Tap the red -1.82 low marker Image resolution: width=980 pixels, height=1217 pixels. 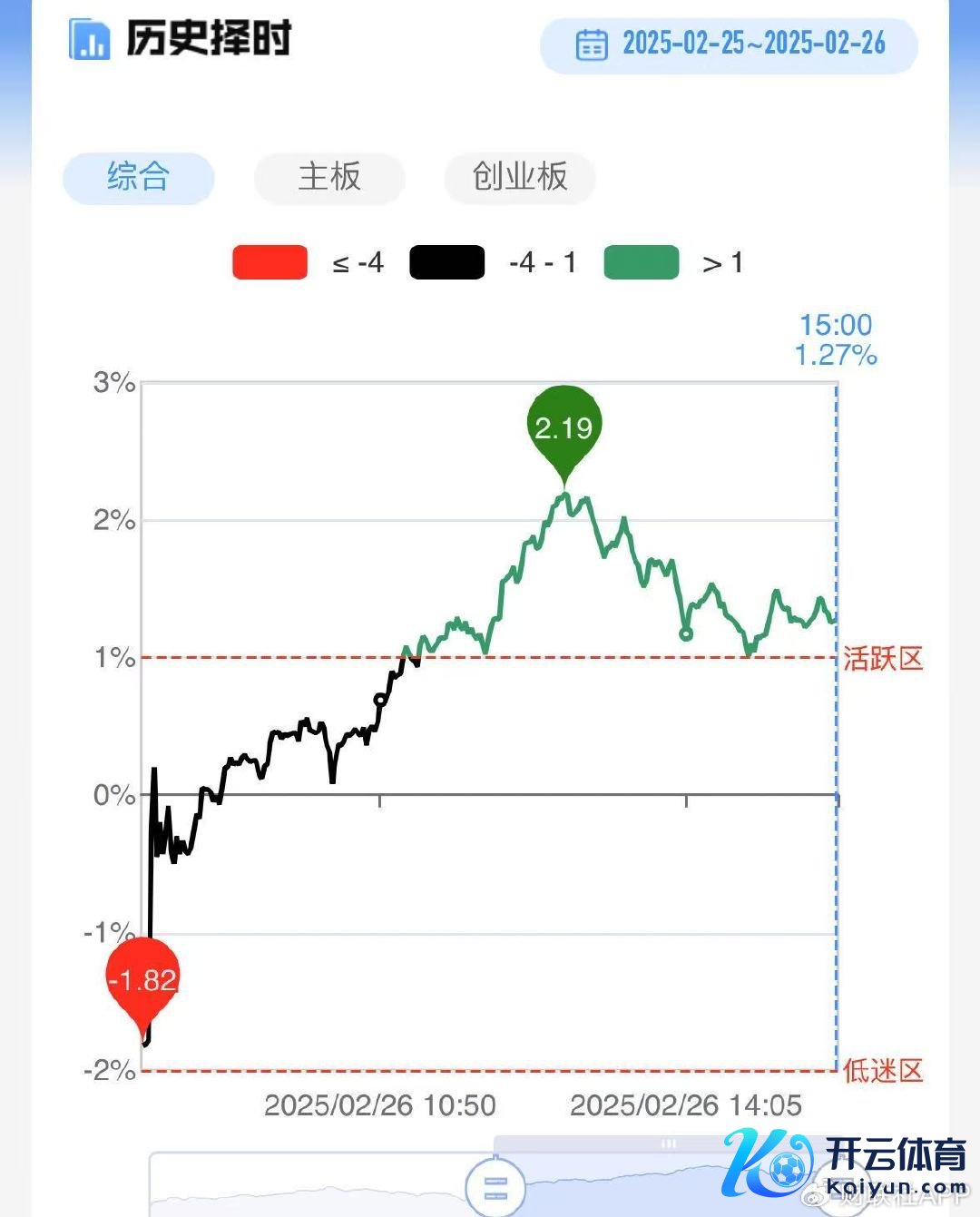[x=142, y=980]
